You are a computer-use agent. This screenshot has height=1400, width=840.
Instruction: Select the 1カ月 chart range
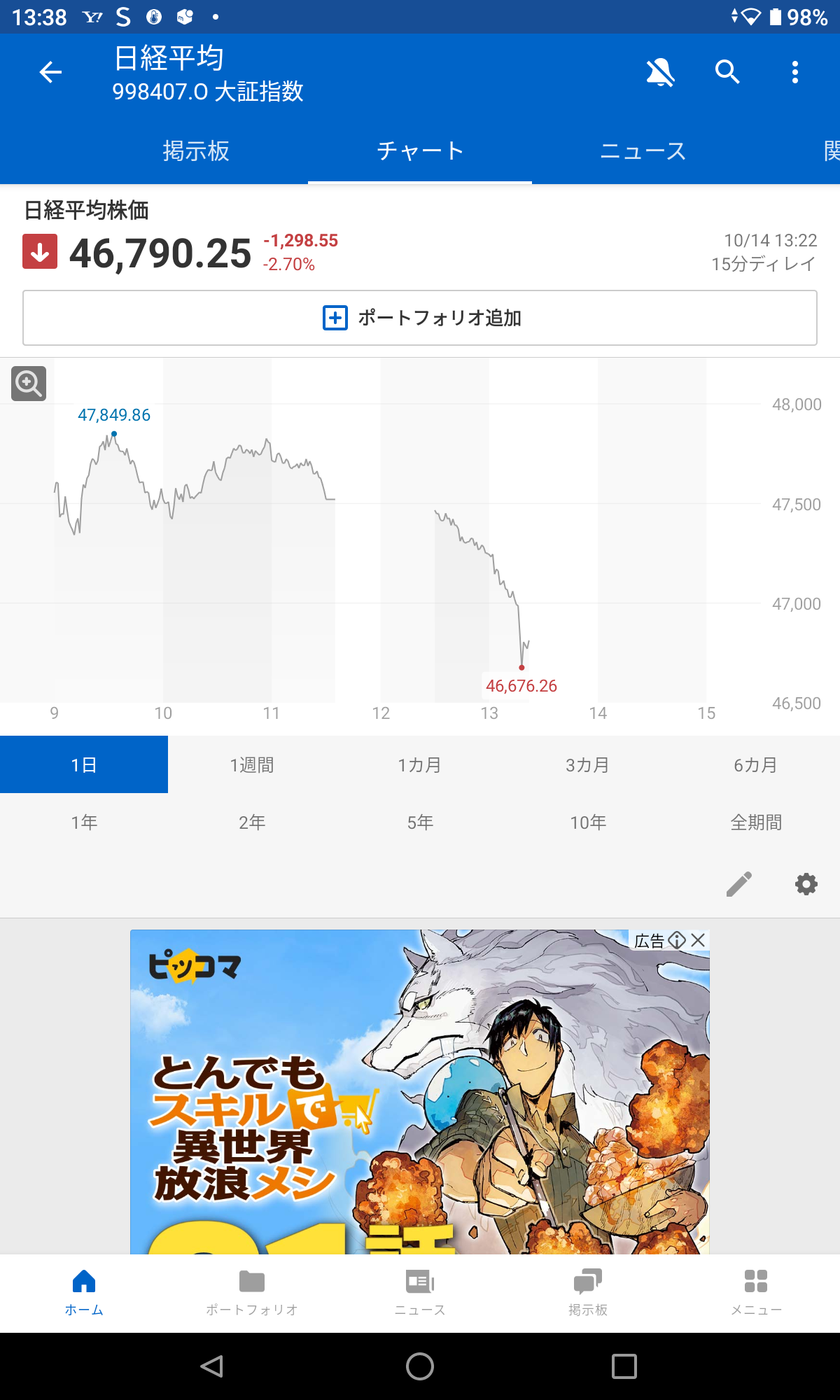[420, 765]
